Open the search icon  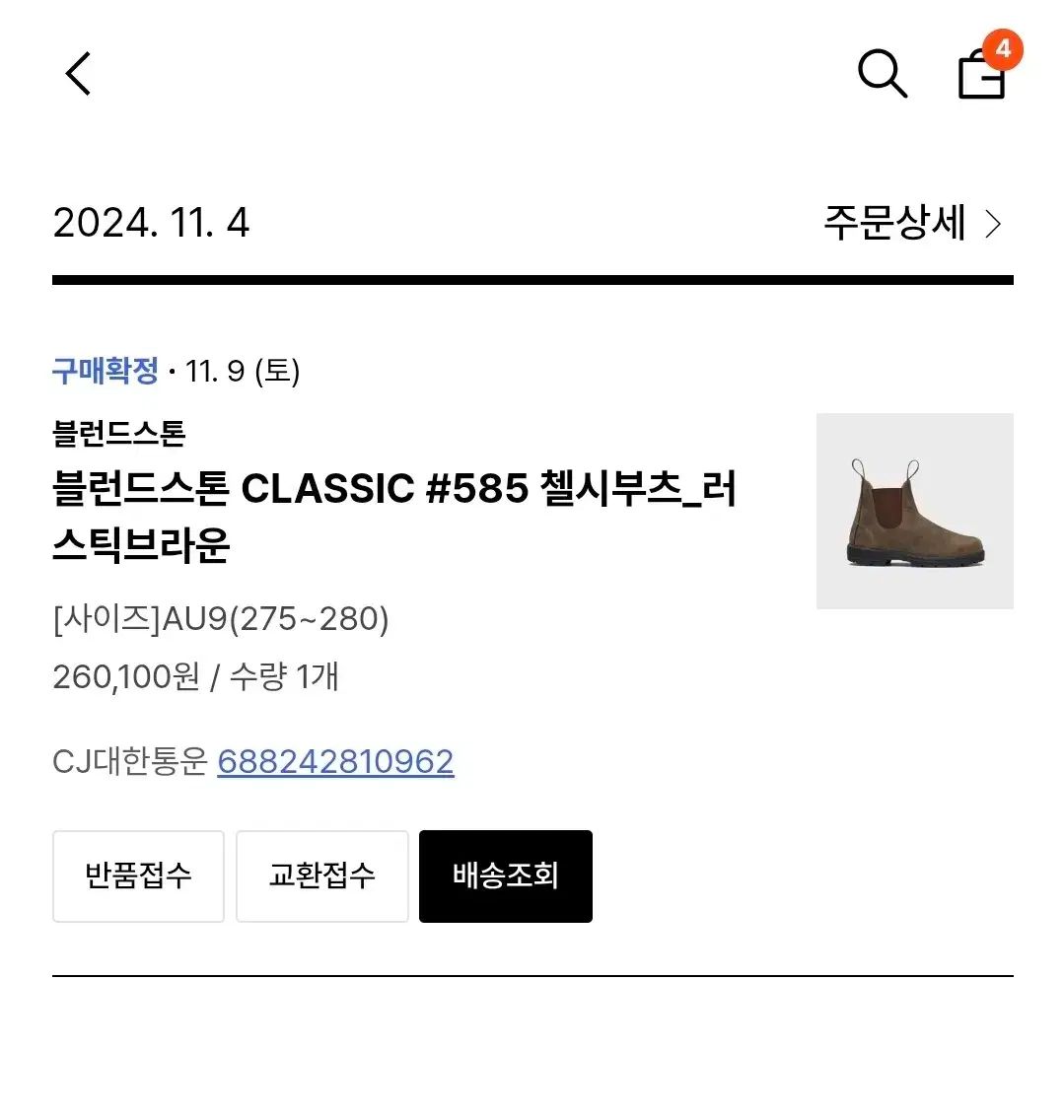[x=882, y=74]
